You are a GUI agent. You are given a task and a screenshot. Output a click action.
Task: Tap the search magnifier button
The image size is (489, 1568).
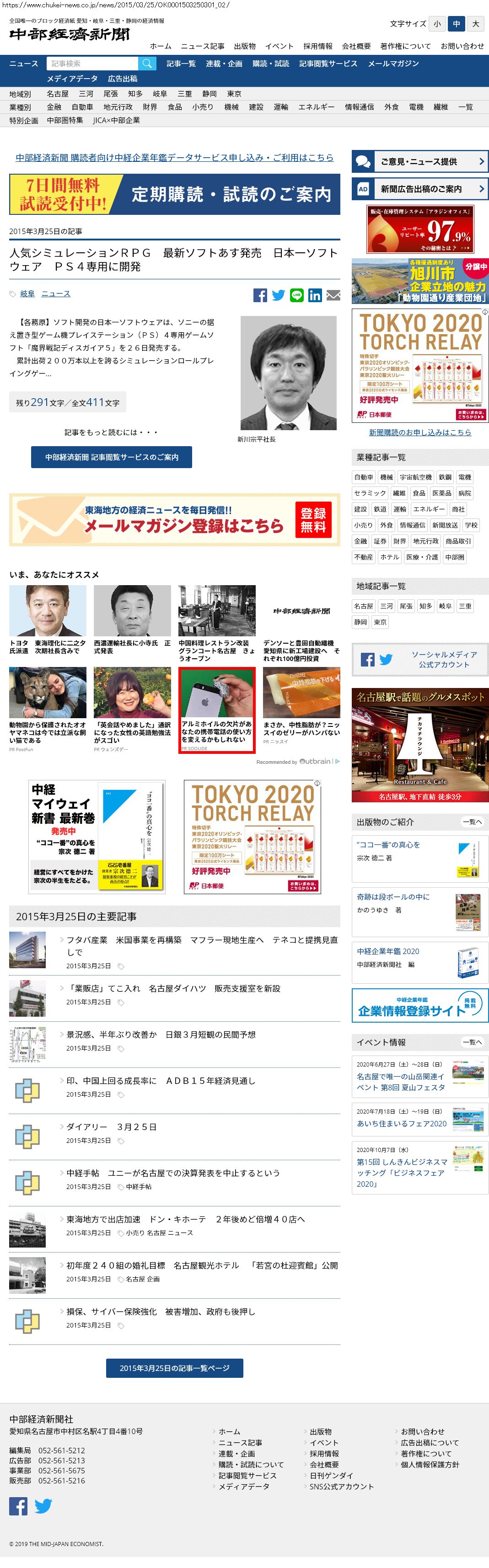[x=147, y=63]
